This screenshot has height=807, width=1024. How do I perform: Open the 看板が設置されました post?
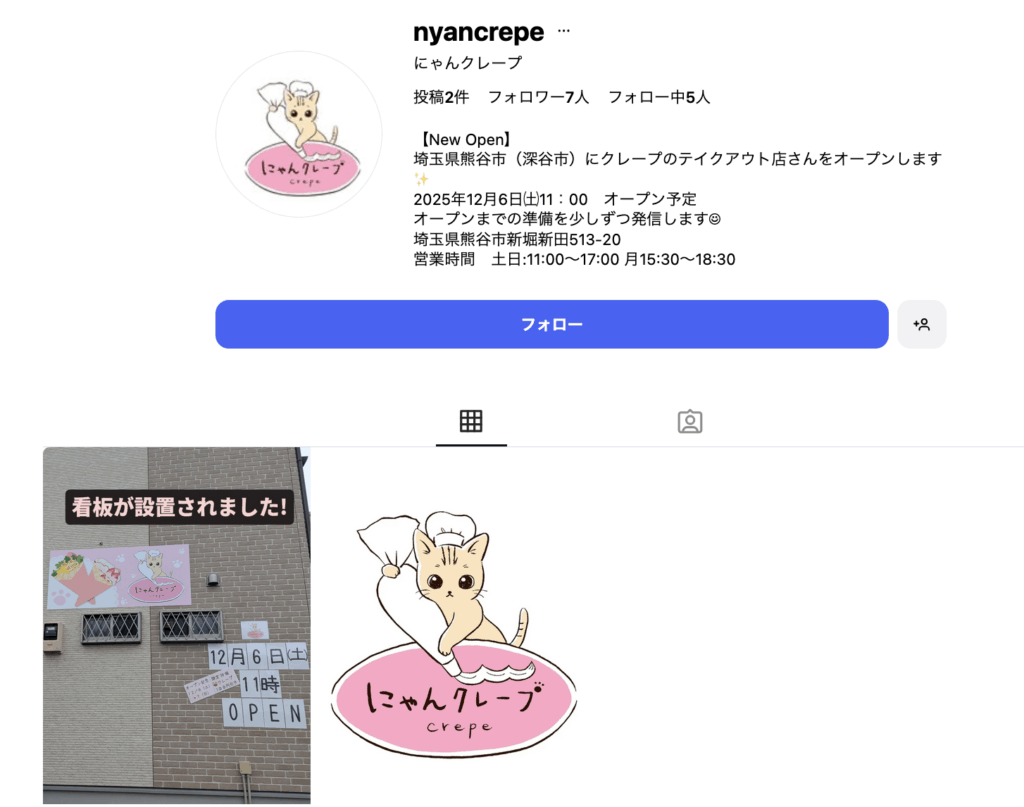click(x=176, y=625)
